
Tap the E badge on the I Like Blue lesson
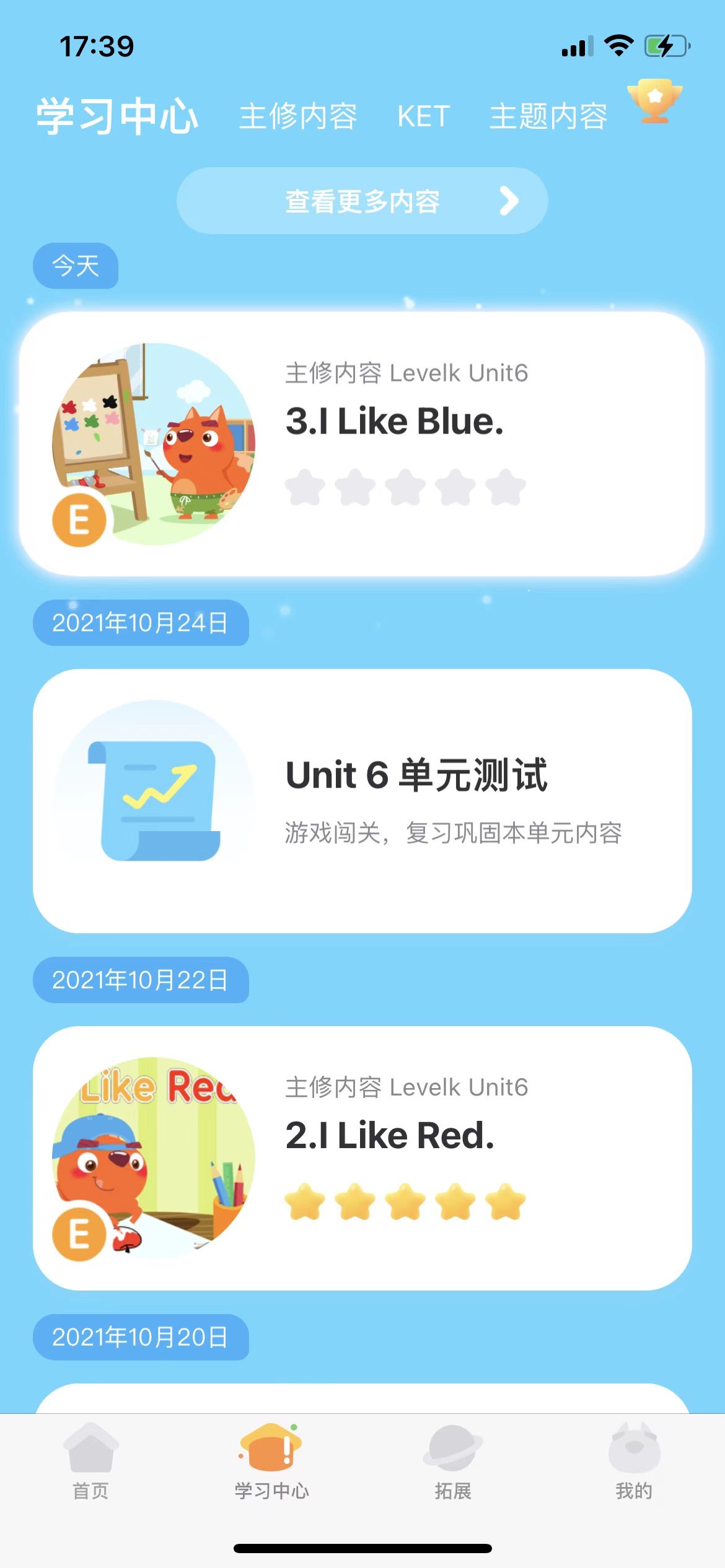pos(80,520)
